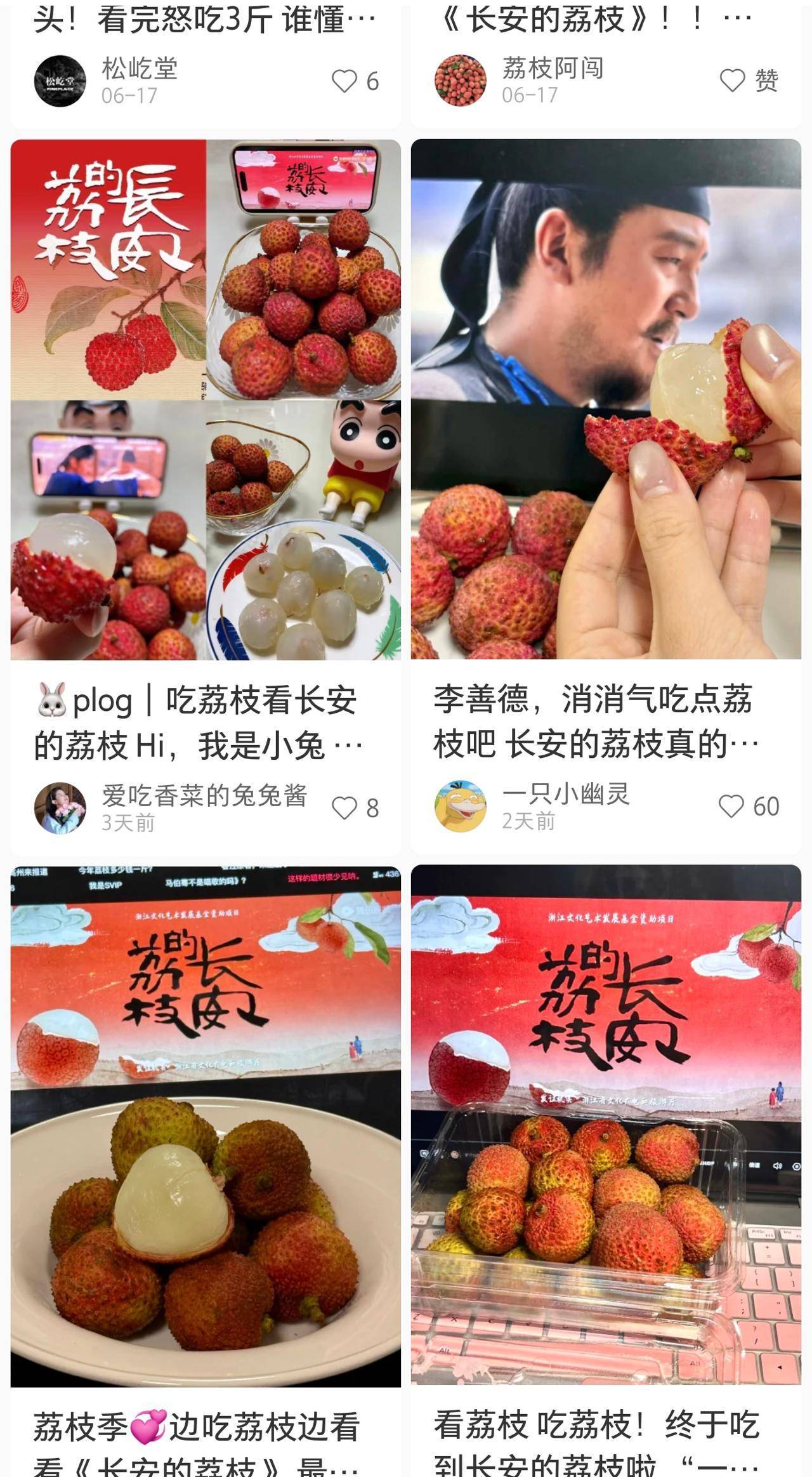
Task: View 松屹堂's profile avatar
Action: point(60,81)
